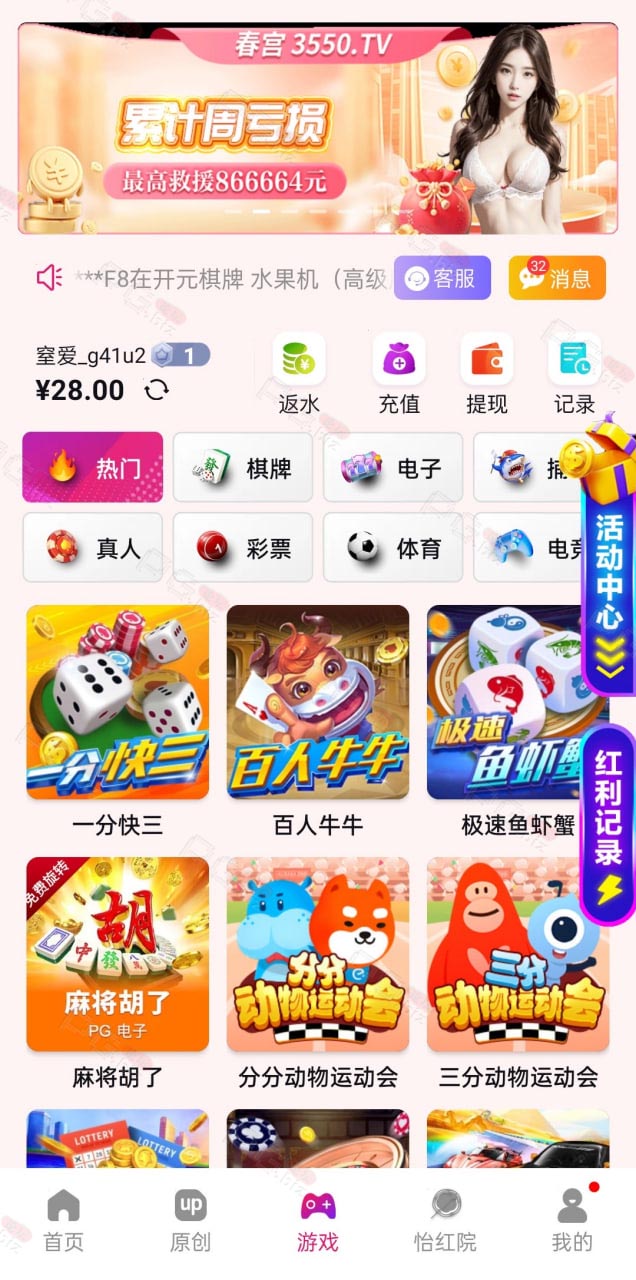This screenshot has height=1280, width=636.
Task: View 记录 records
Action: tap(575, 375)
